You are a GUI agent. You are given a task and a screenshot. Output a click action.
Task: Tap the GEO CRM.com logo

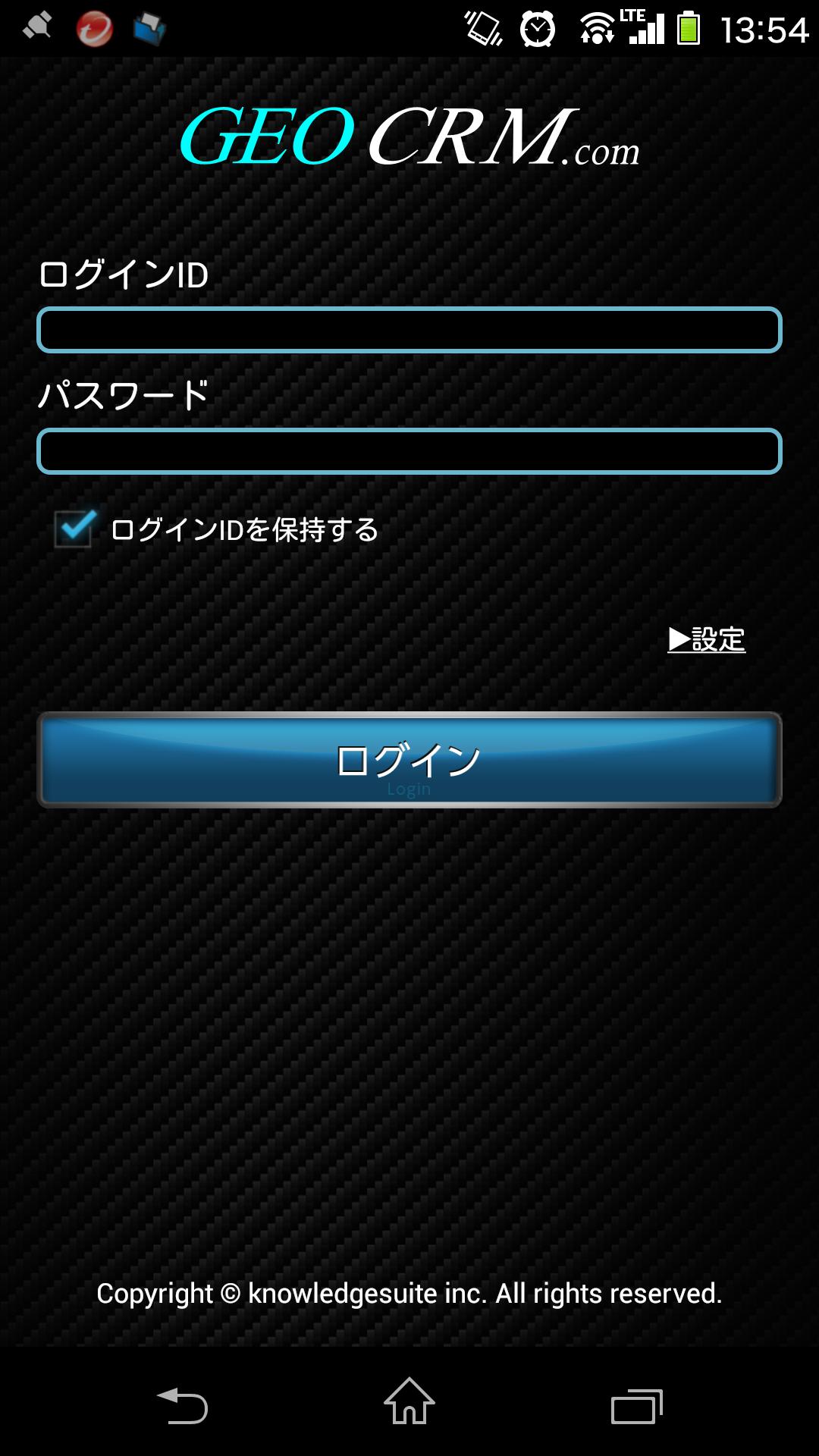click(x=409, y=136)
